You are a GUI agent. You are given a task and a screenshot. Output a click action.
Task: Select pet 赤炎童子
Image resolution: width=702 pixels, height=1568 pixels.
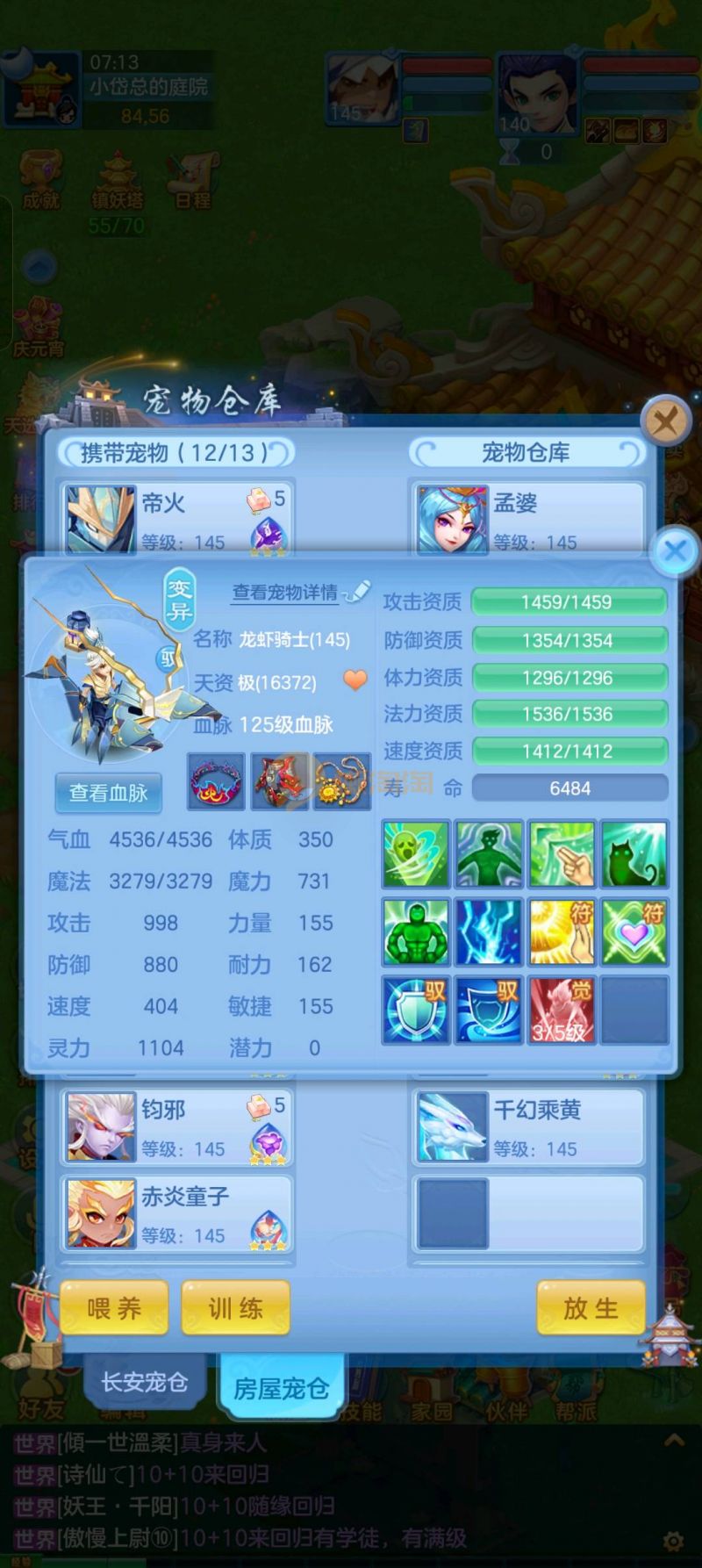[x=175, y=1213]
